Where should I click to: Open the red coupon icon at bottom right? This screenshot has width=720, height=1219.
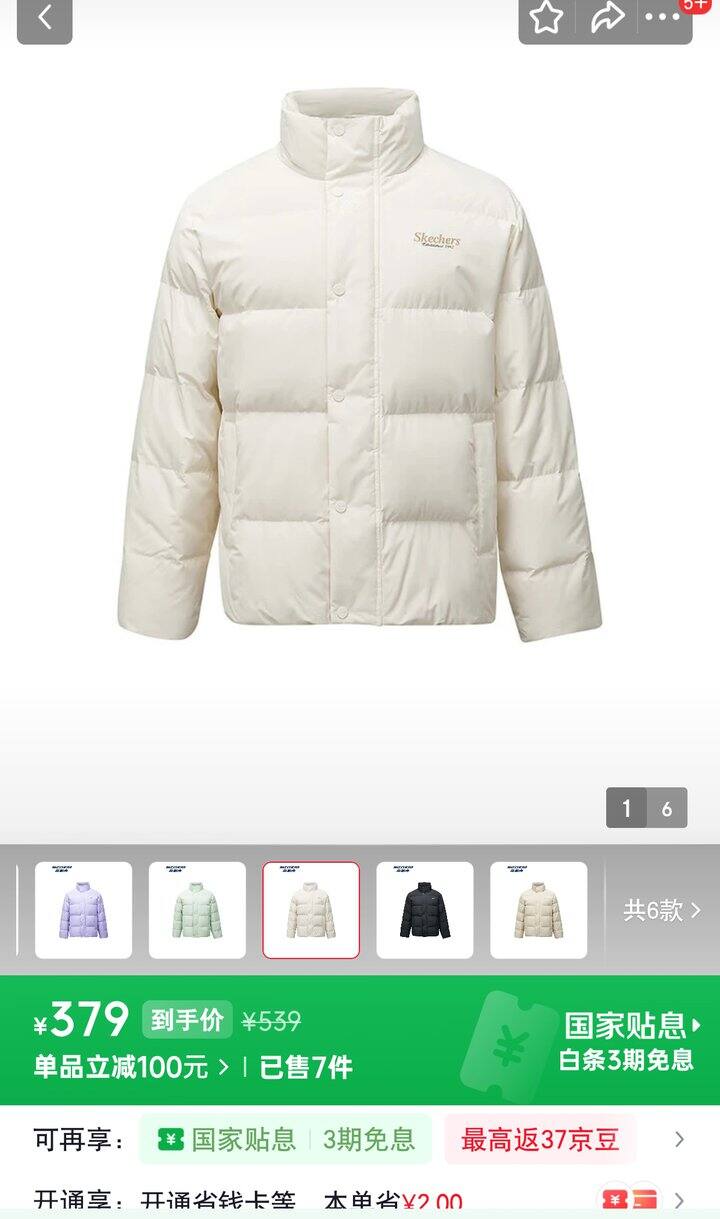[x=614, y=1200]
